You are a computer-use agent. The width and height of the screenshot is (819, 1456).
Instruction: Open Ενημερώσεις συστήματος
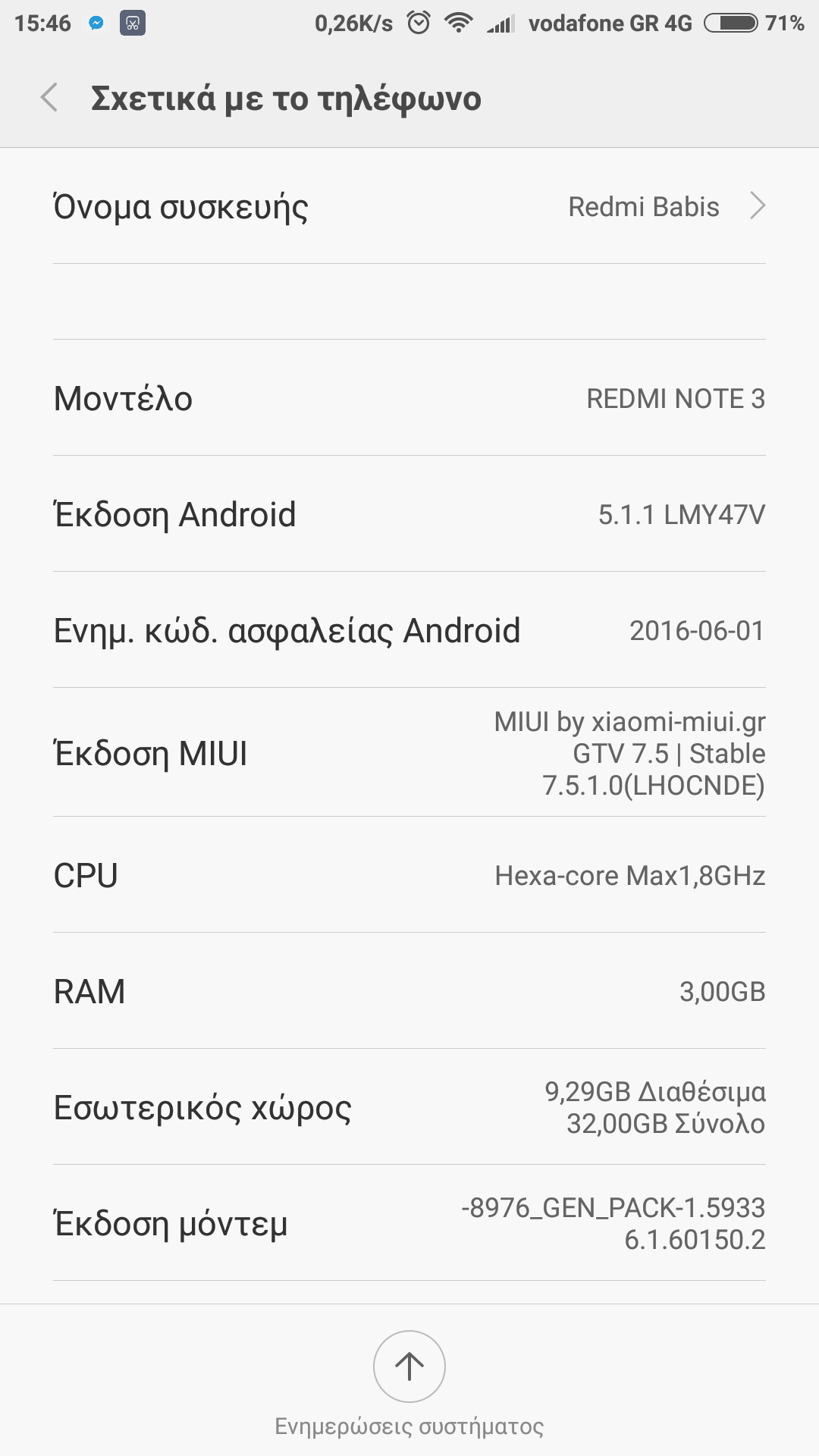pos(409,1369)
